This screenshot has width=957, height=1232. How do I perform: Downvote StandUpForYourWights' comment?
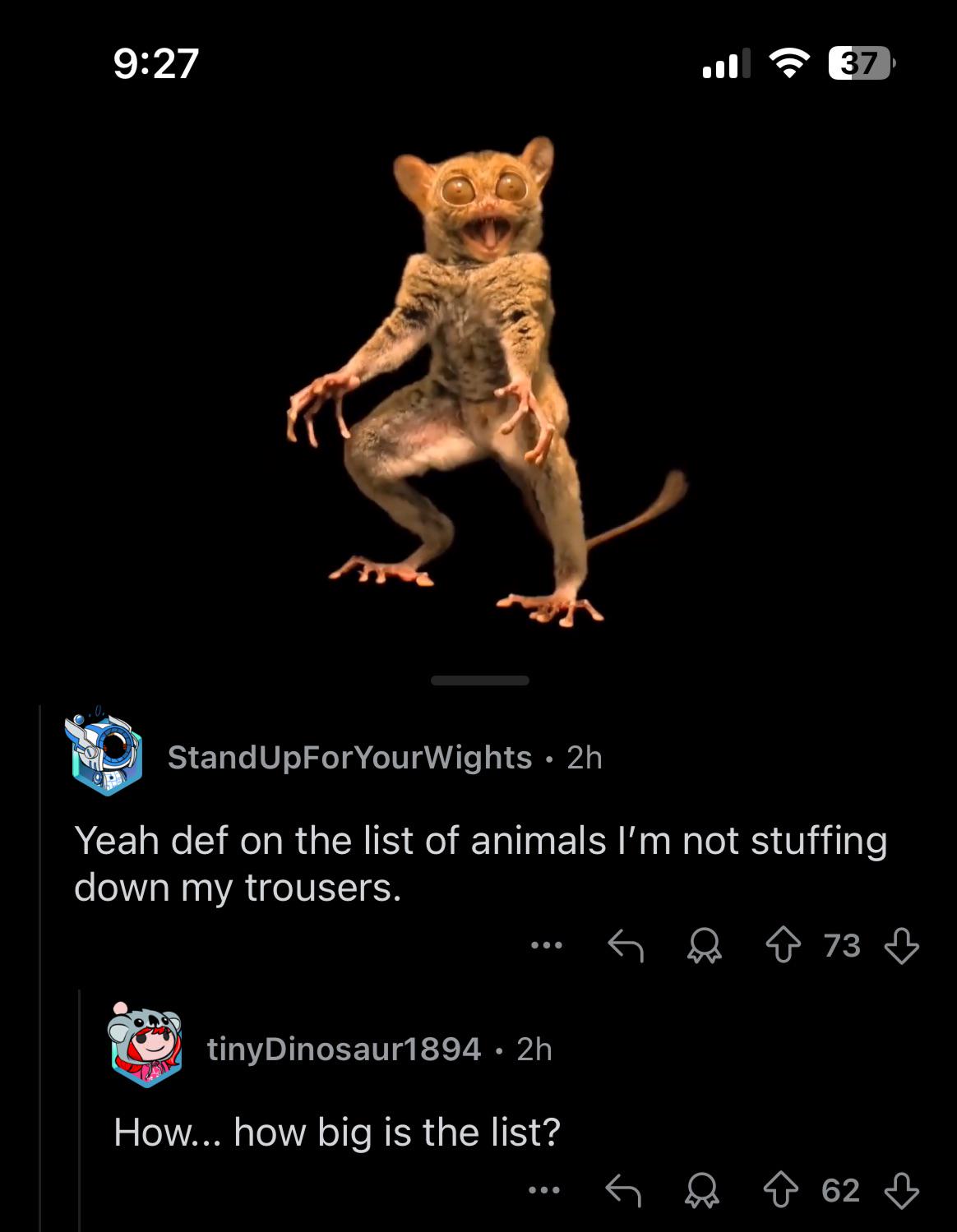[x=901, y=946]
